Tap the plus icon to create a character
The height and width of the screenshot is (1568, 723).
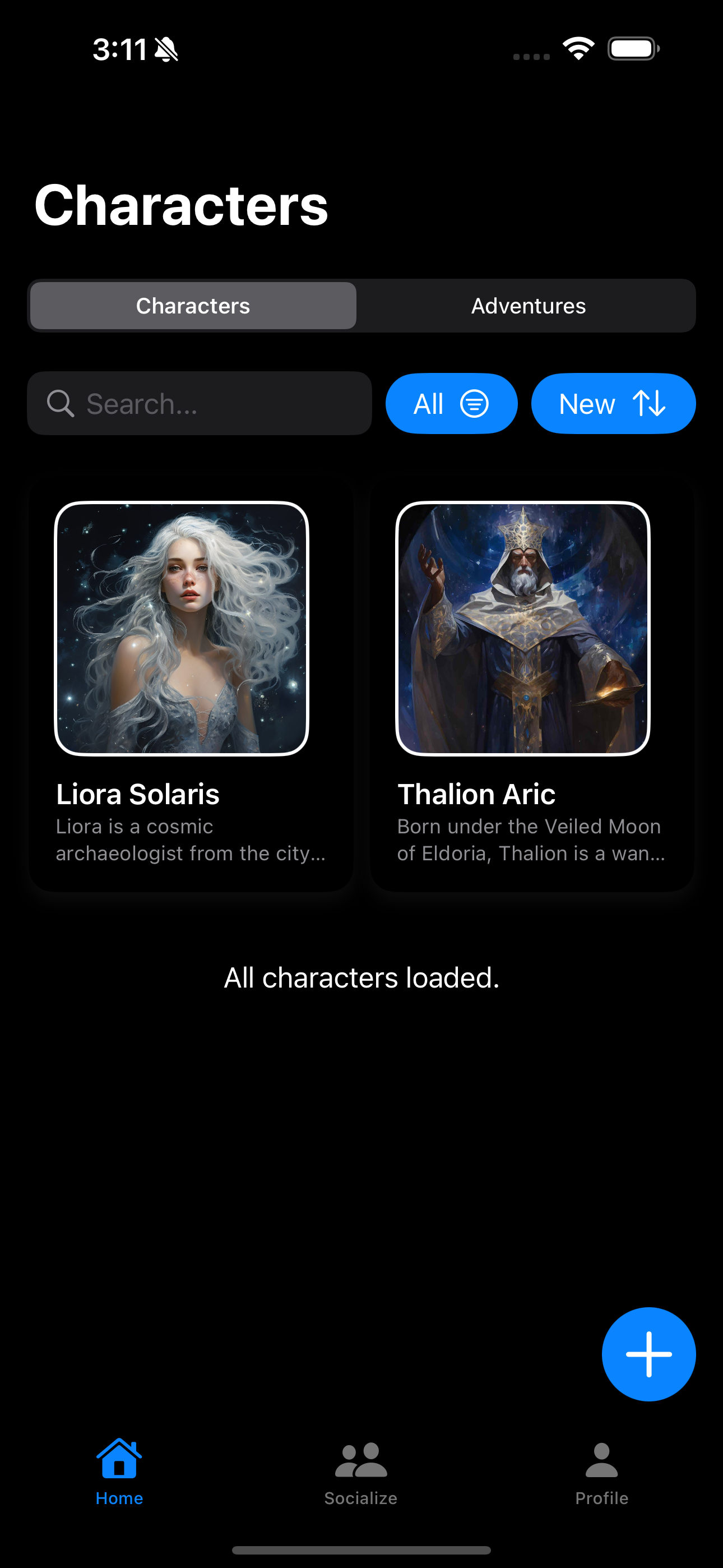(x=649, y=1354)
